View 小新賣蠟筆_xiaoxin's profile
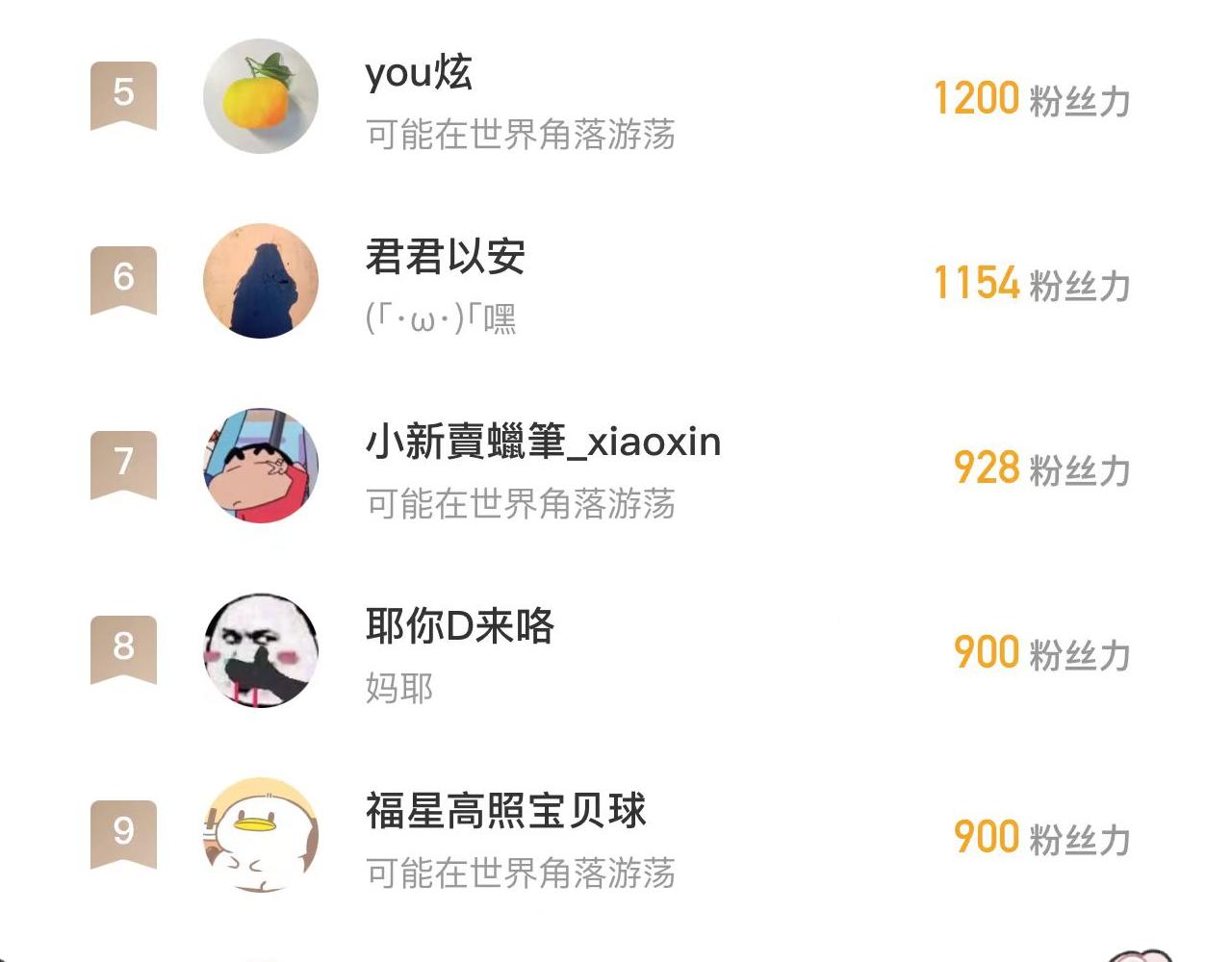Viewport: 1232px width, 962px height. coord(543,443)
